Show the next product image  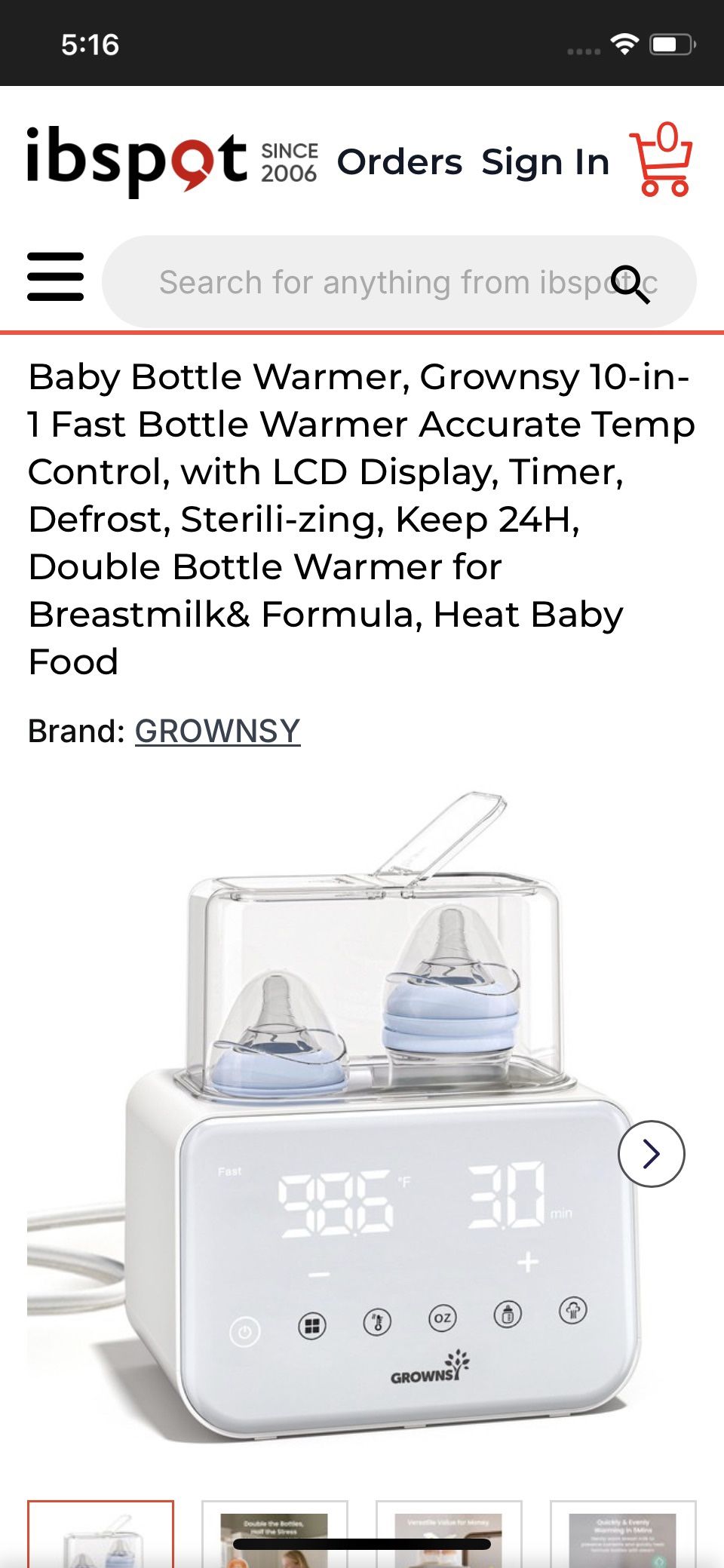pos(651,1154)
